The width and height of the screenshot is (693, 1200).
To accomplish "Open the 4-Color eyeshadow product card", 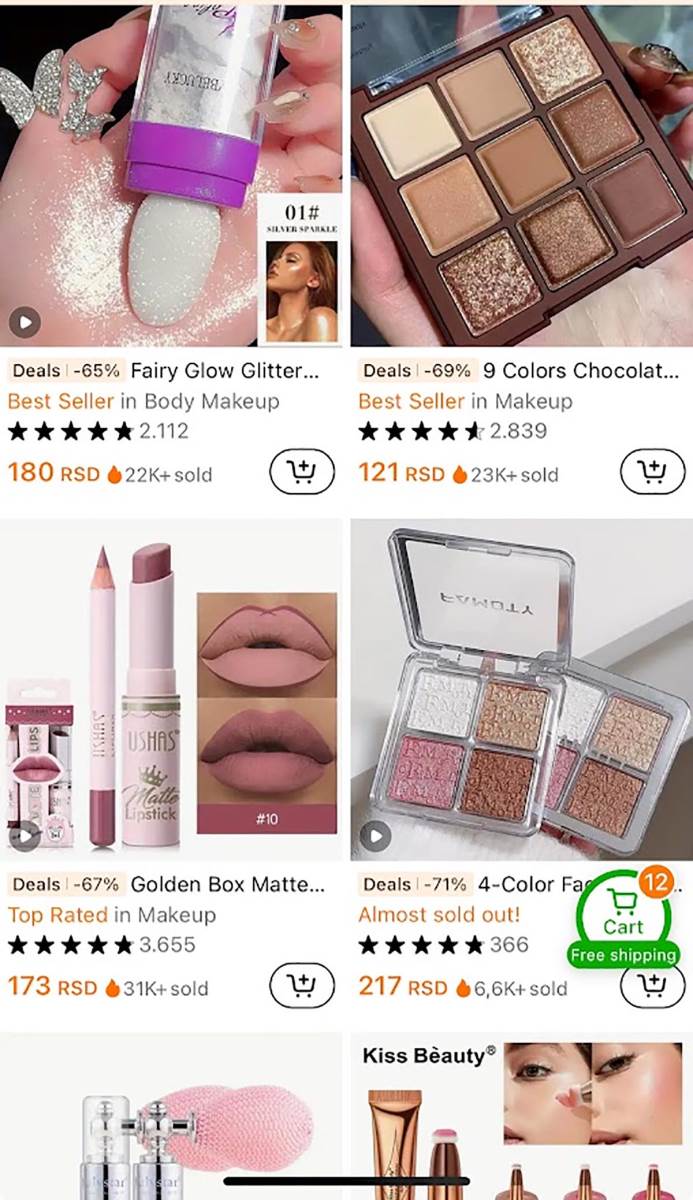I will pyautogui.click(x=521, y=690).
